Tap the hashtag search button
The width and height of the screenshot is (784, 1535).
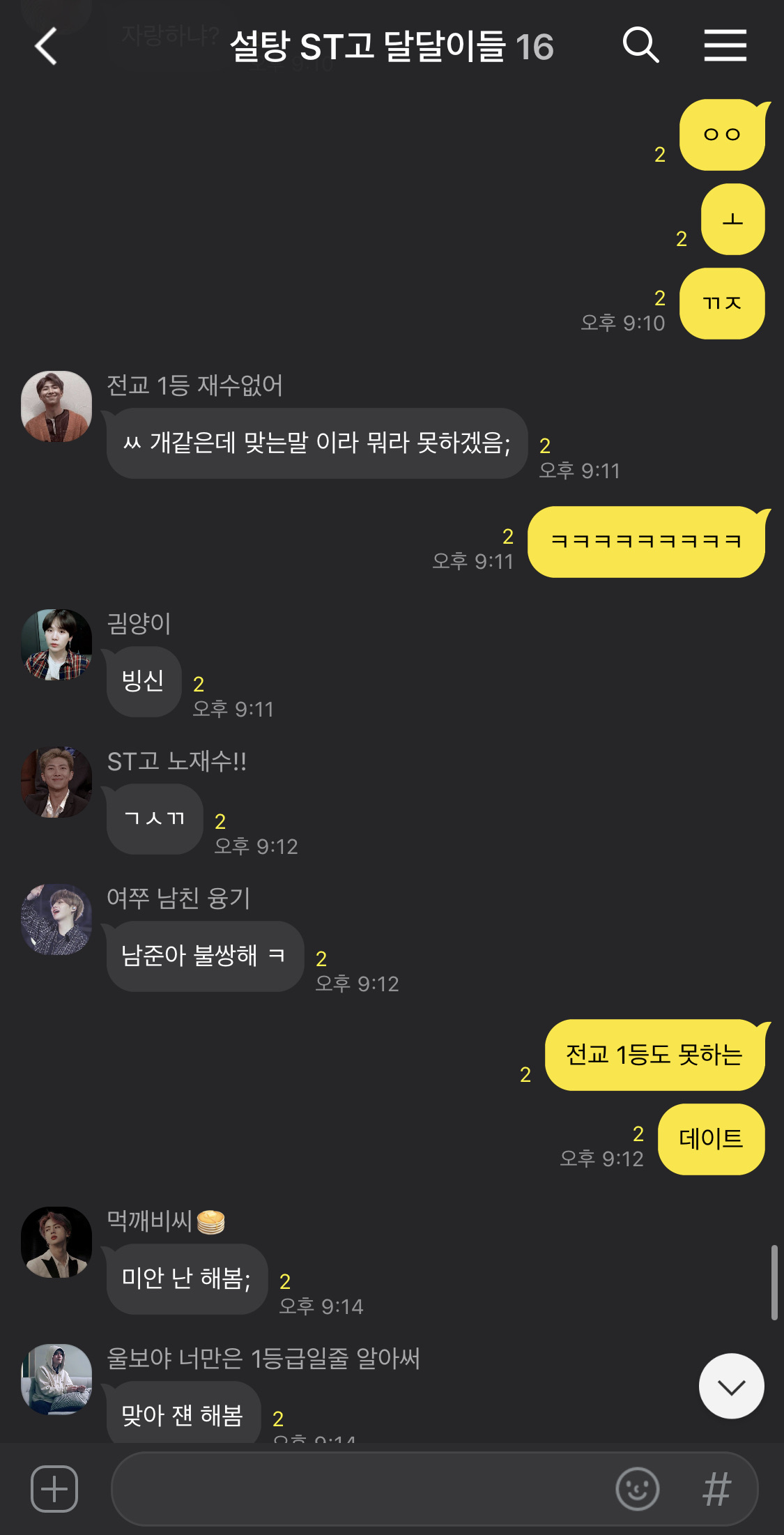(x=716, y=1488)
